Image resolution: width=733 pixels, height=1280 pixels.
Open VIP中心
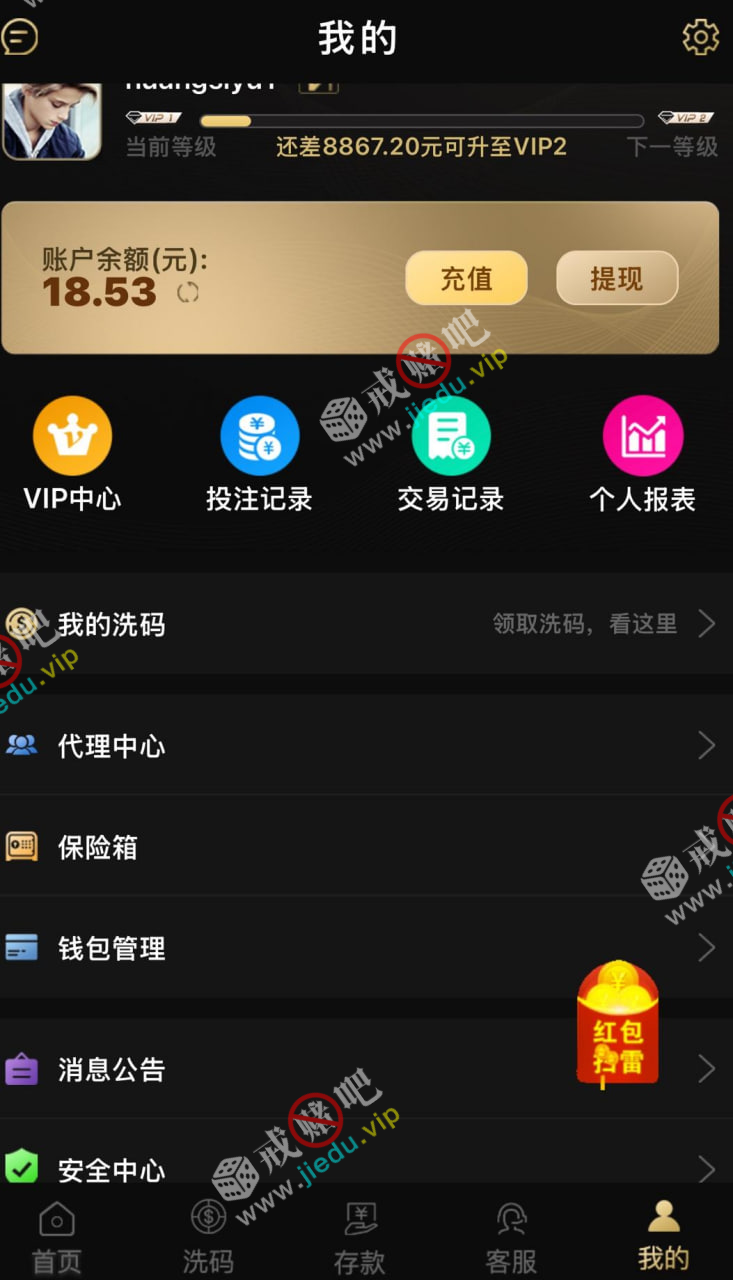[x=72, y=455]
